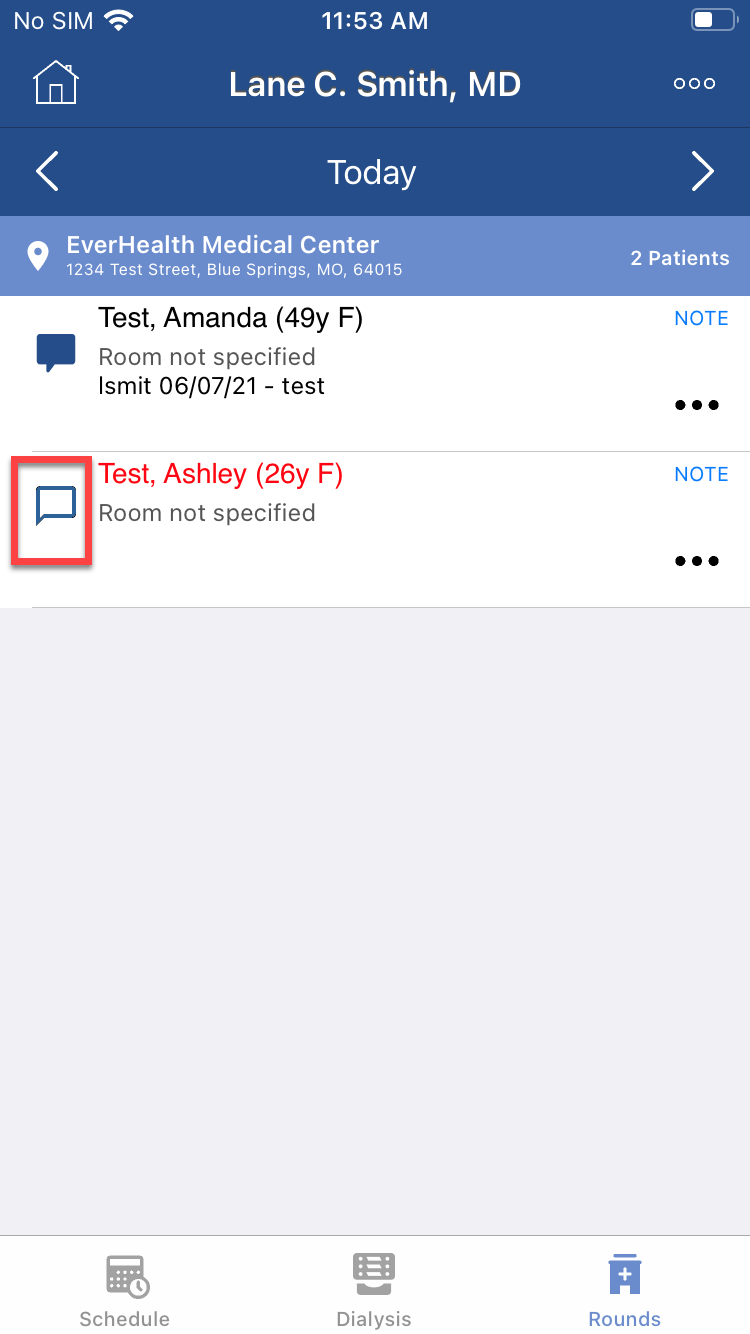Go to the home screen icon
The image size is (750, 1334).
(x=56, y=84)
